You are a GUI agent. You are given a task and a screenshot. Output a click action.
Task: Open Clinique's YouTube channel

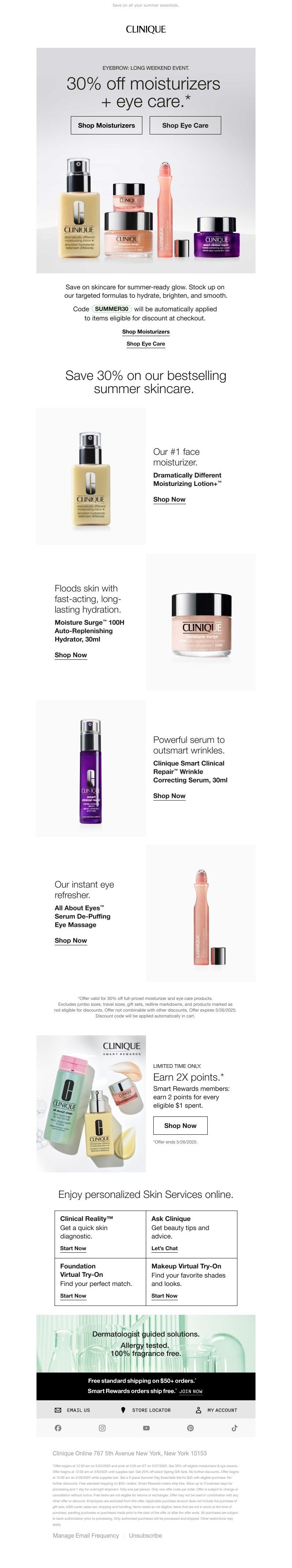pyautogui.click(x=146, y=1428)
